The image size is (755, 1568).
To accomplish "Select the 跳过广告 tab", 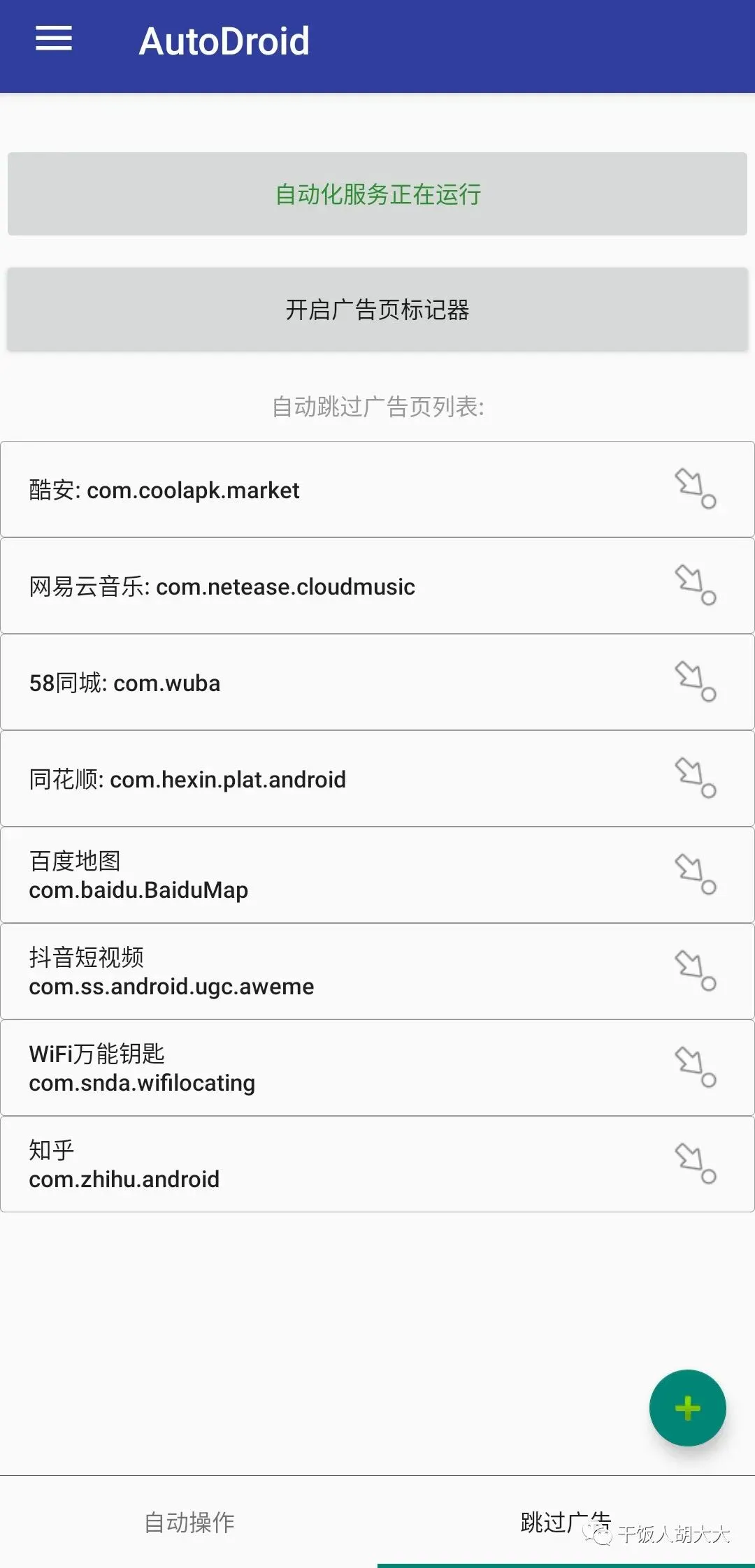I will coord(566,1522).
